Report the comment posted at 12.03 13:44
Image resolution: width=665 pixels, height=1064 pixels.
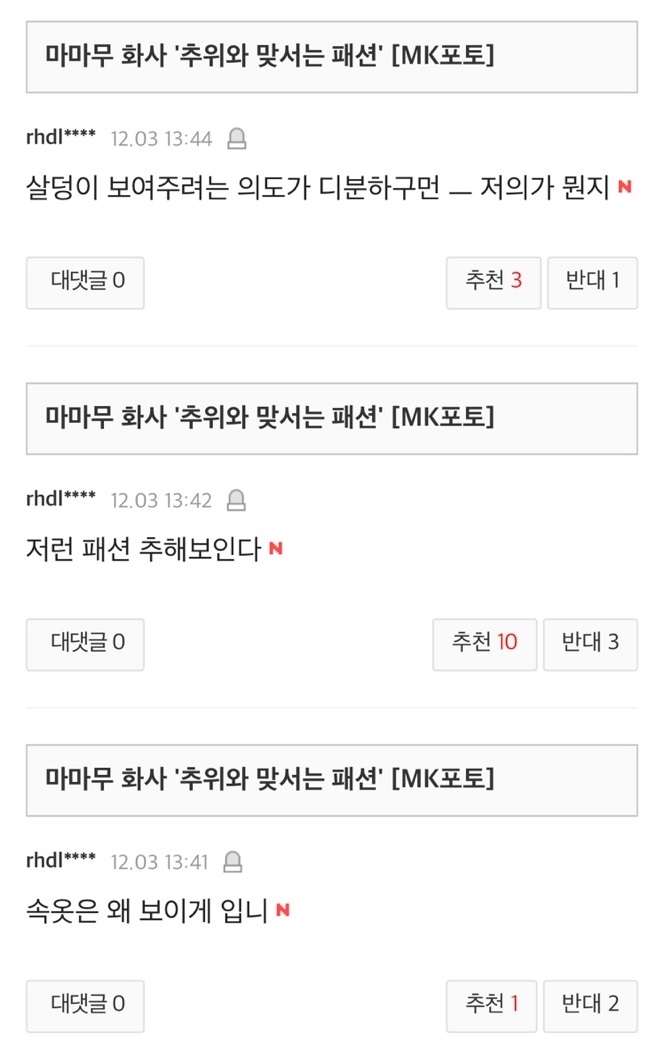pyautogui.click(x=237, y=139)
